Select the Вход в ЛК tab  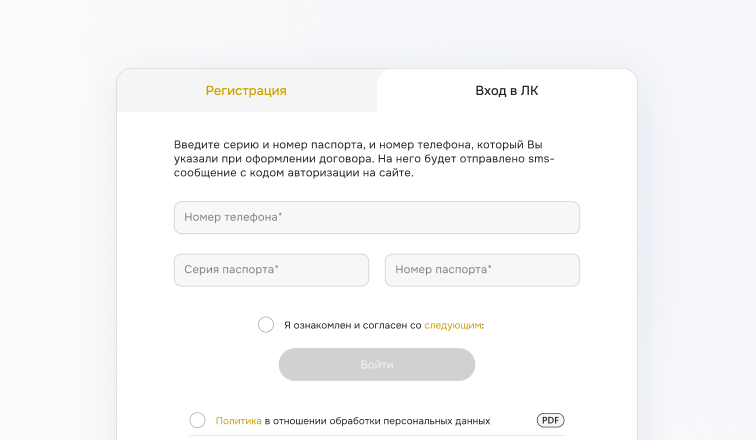(507, 91)
